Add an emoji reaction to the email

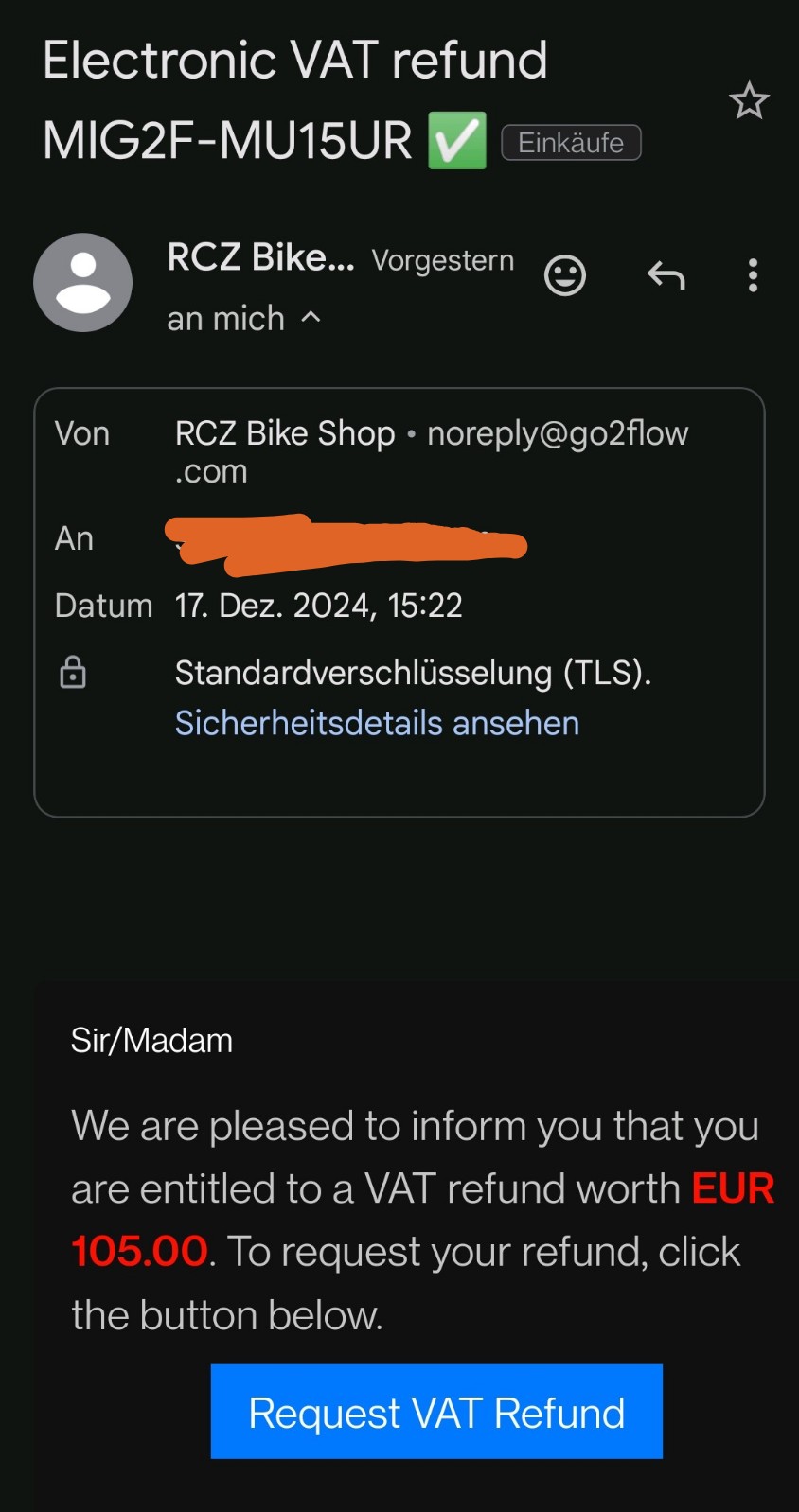[x=565, y=276]
